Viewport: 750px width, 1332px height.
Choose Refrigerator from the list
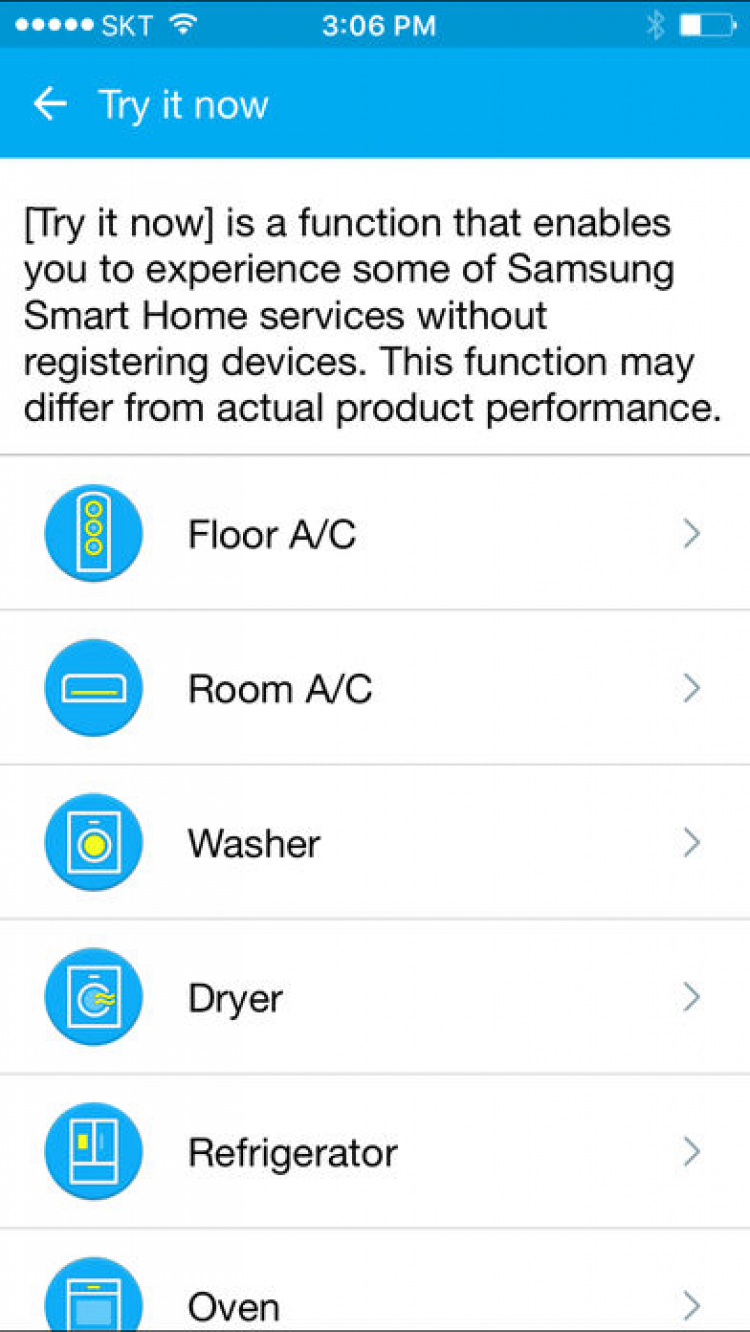374,1152
